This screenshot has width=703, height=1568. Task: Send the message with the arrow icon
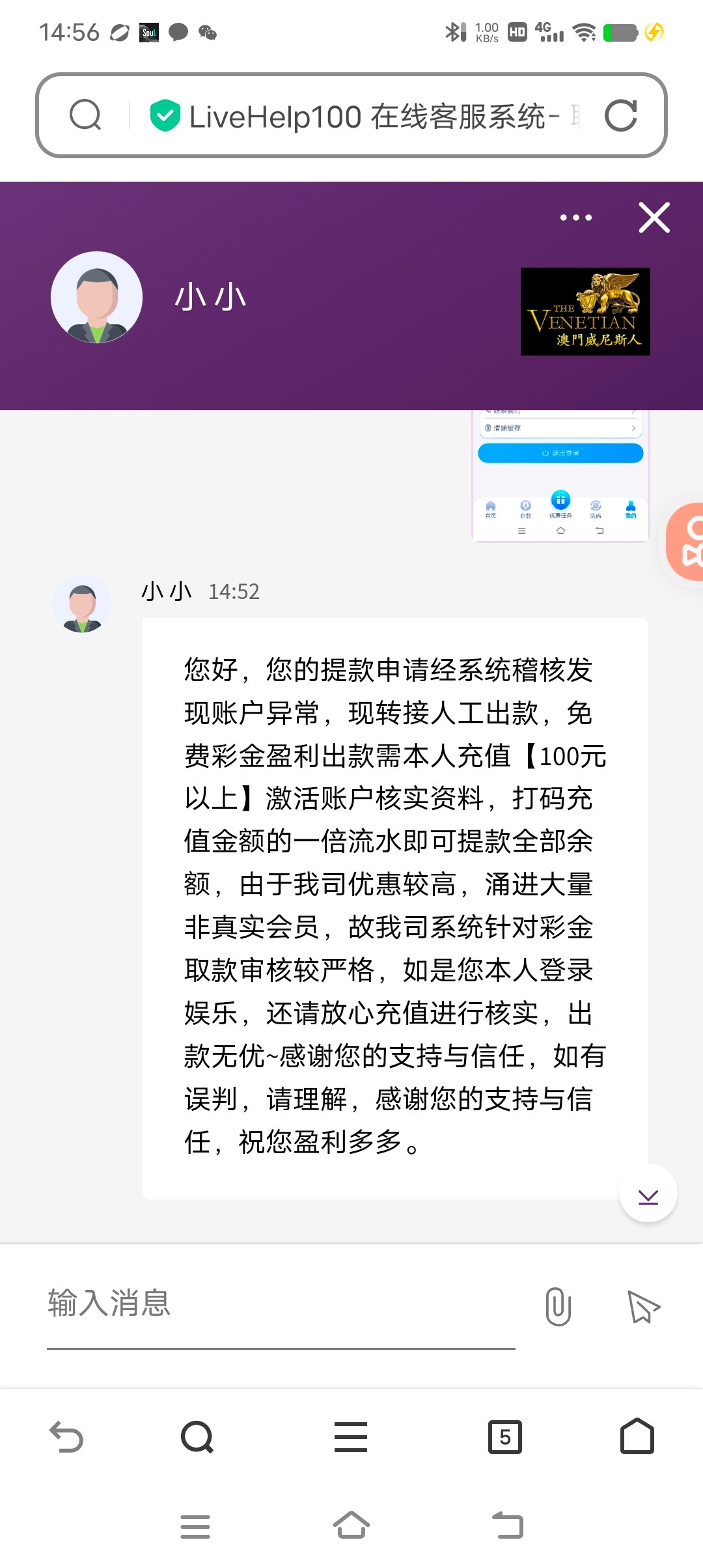pos(643,1306)
